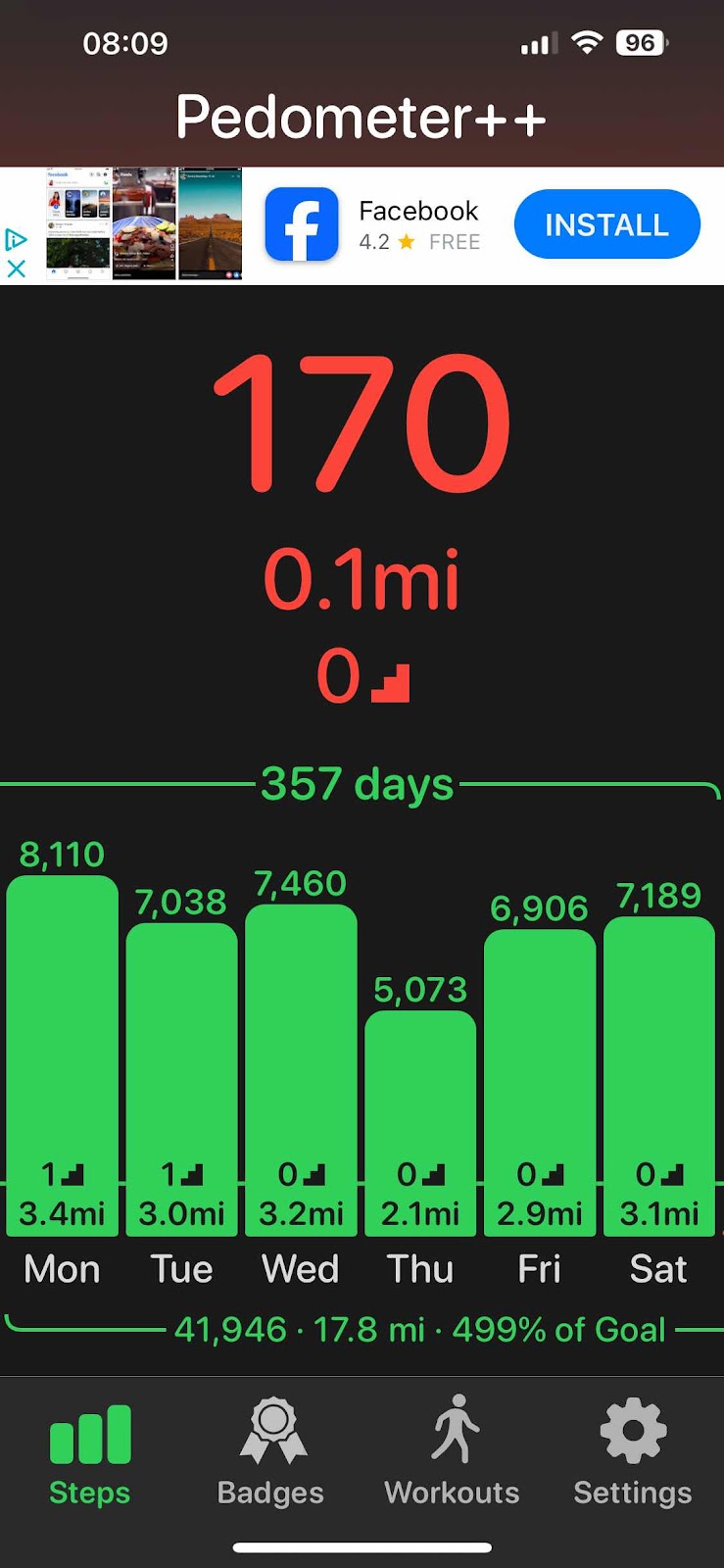Select Tuesday's 7,038 steps bar

click(x=182, y=1079)
